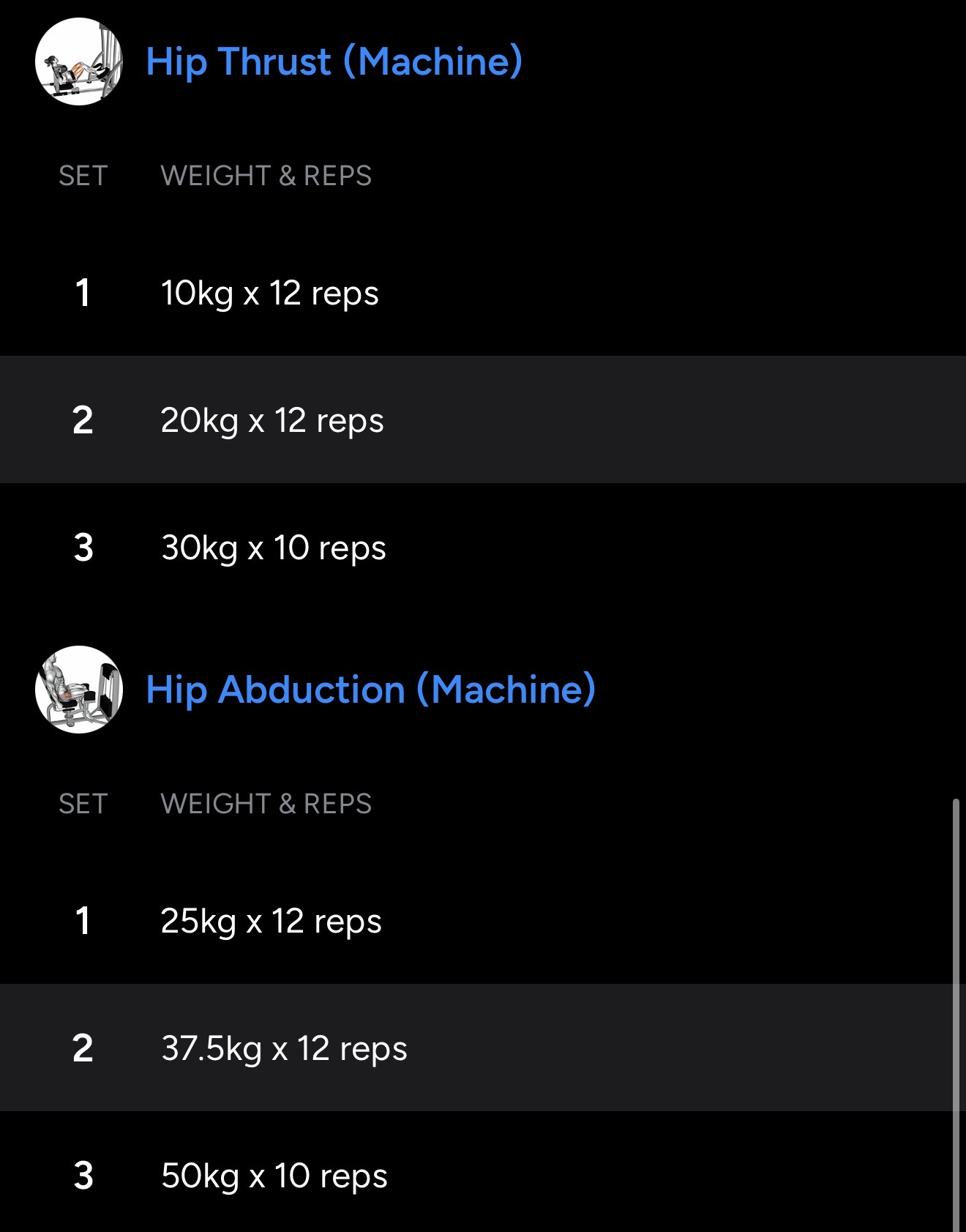966x1232 pixels.
Task: Open the Hip Abduction (Machine) exercise link
Action: click(370, 690)
